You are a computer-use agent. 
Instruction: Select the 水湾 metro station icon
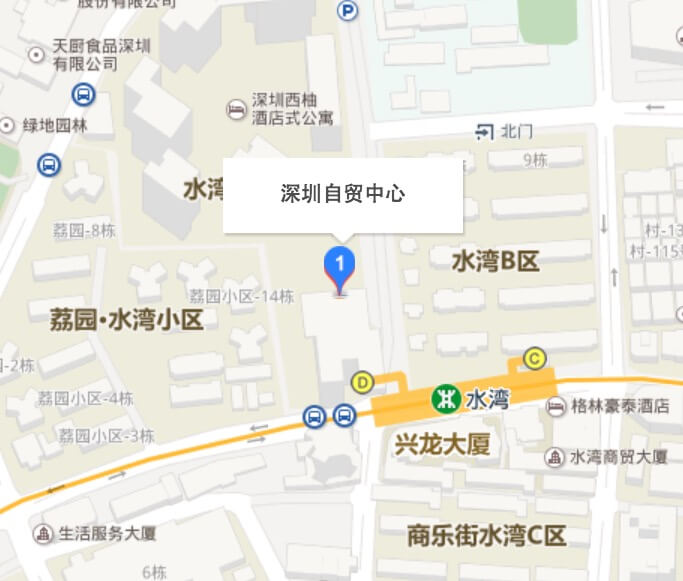[x=442, y=399]
